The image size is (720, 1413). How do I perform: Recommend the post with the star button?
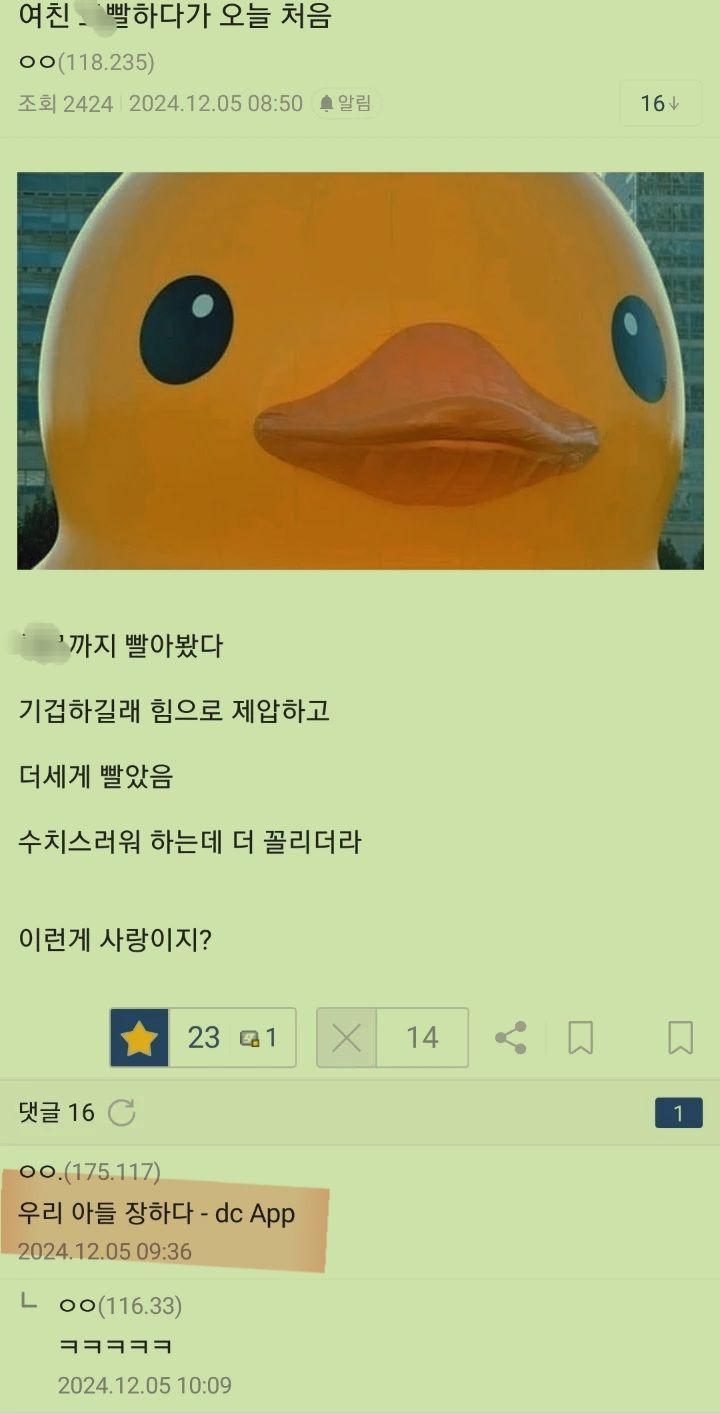click(140, 1038)
